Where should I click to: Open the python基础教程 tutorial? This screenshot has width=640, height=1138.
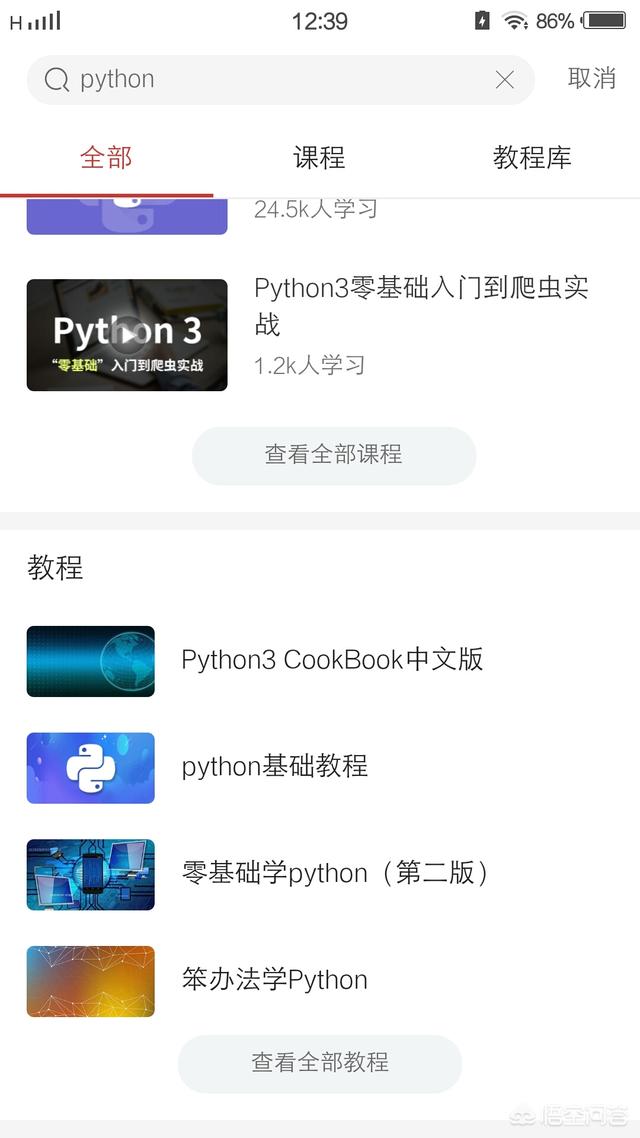tap(275, 767)
